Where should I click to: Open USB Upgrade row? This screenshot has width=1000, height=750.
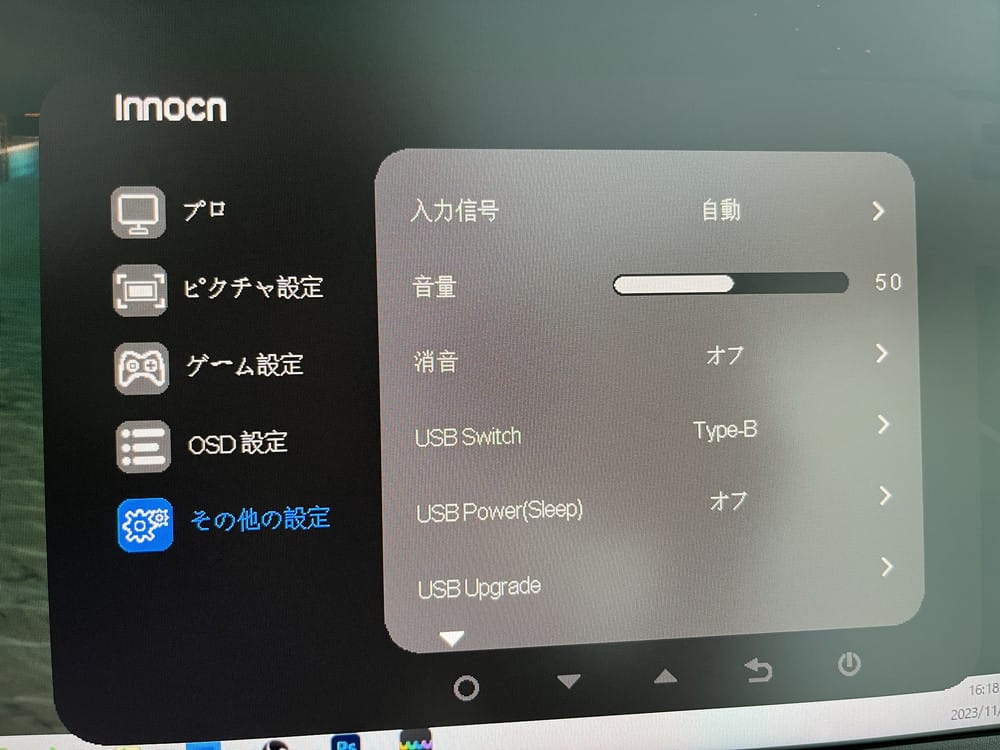pyautogui.click(x=652, y=580)
